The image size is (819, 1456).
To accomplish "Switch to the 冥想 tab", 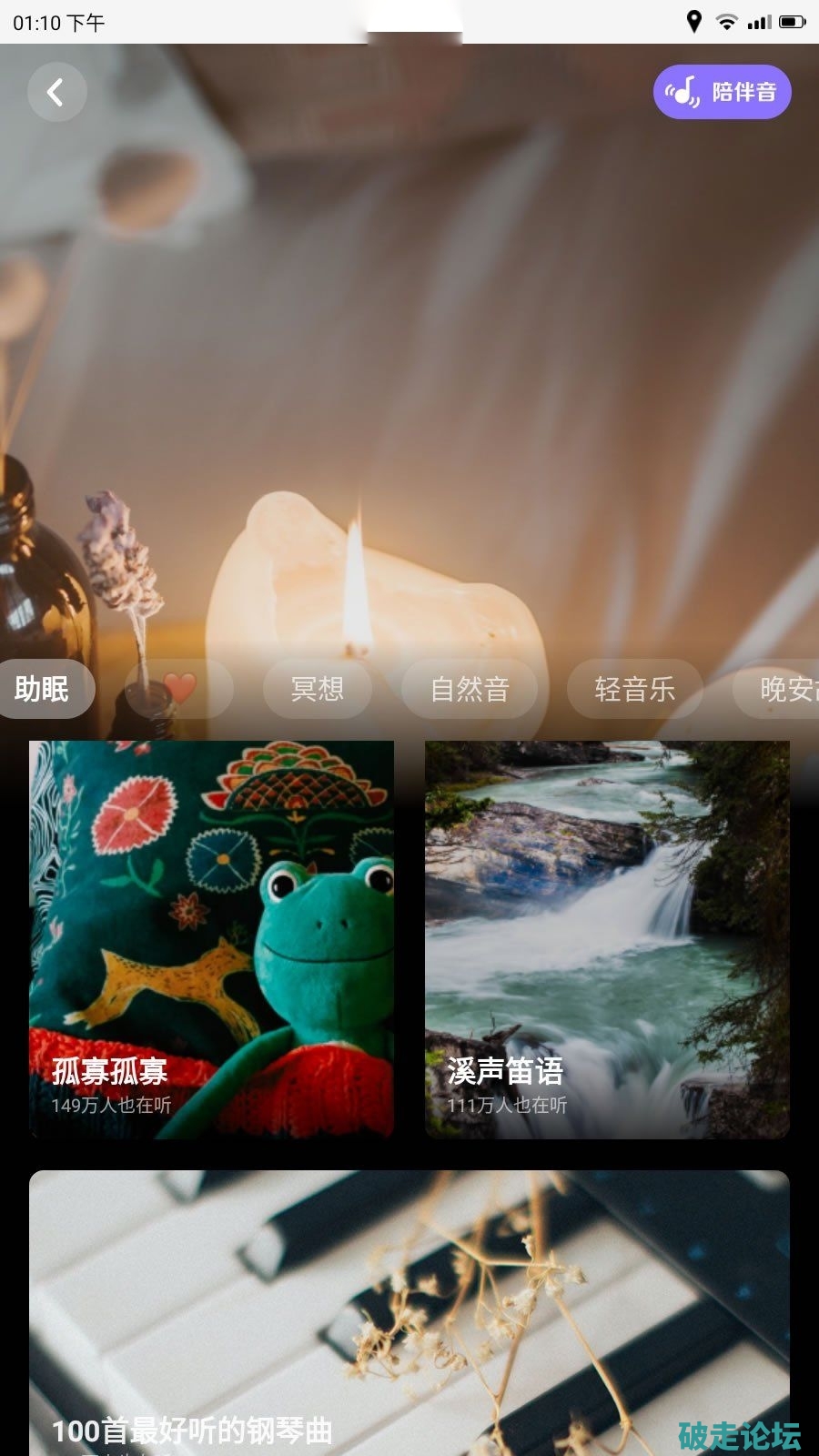I will pyautogui.click(x=317, y=689).
